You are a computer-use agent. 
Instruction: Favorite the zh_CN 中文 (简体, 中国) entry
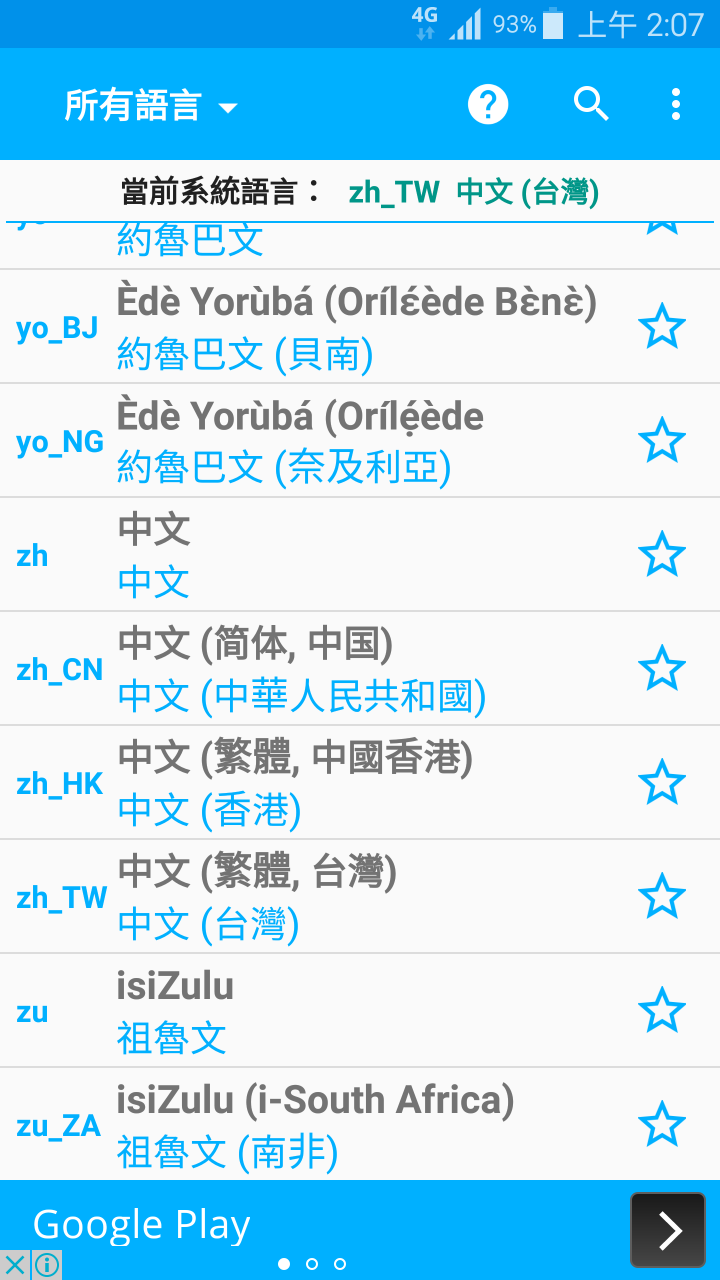pos(662,669)
